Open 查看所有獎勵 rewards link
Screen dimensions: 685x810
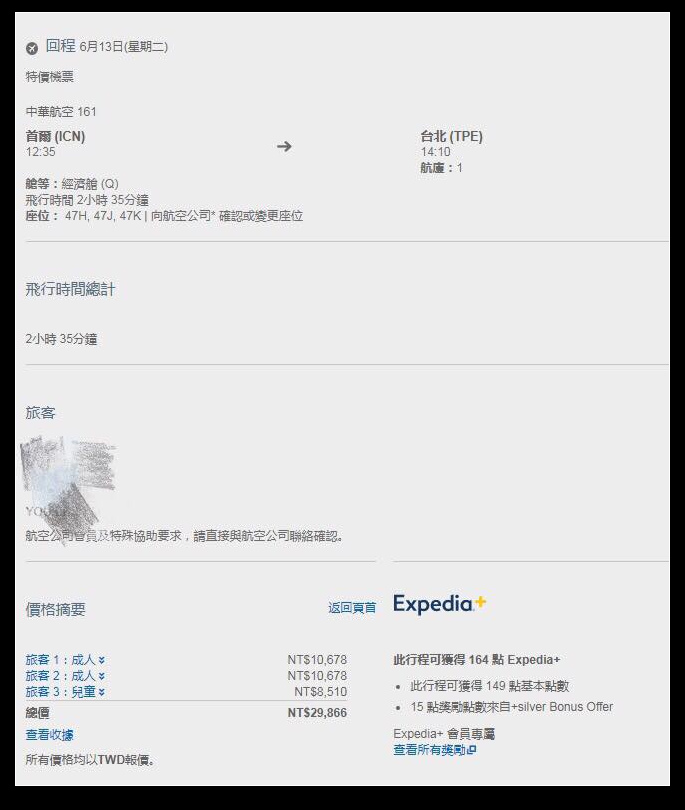[434, 750]
